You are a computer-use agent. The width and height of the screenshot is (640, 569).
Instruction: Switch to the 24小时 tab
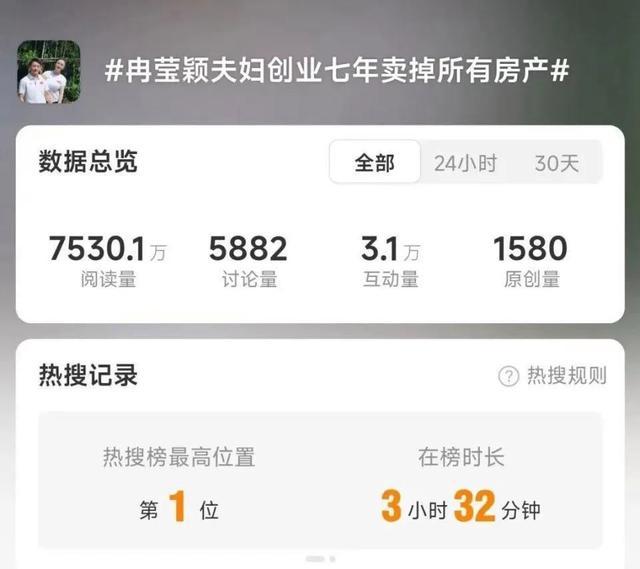click(x=465, y=163)
